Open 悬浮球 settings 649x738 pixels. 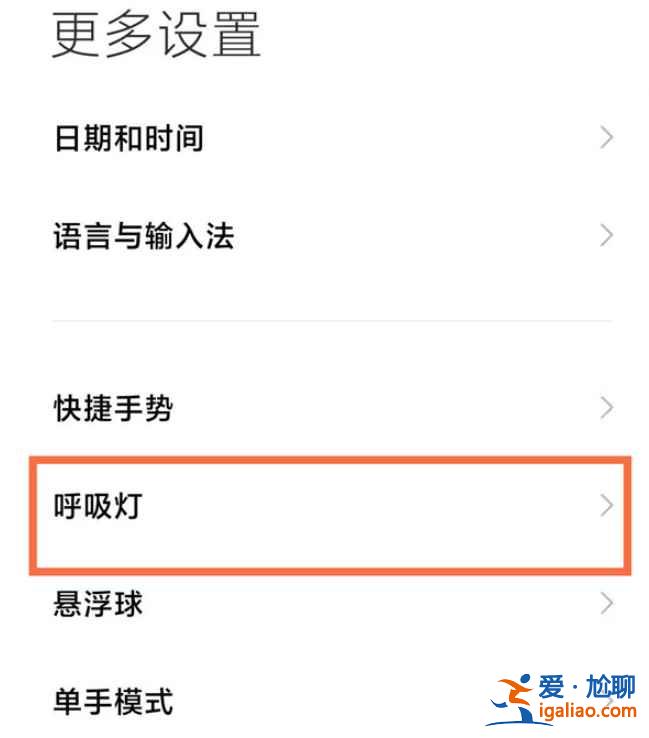point(98,603)
